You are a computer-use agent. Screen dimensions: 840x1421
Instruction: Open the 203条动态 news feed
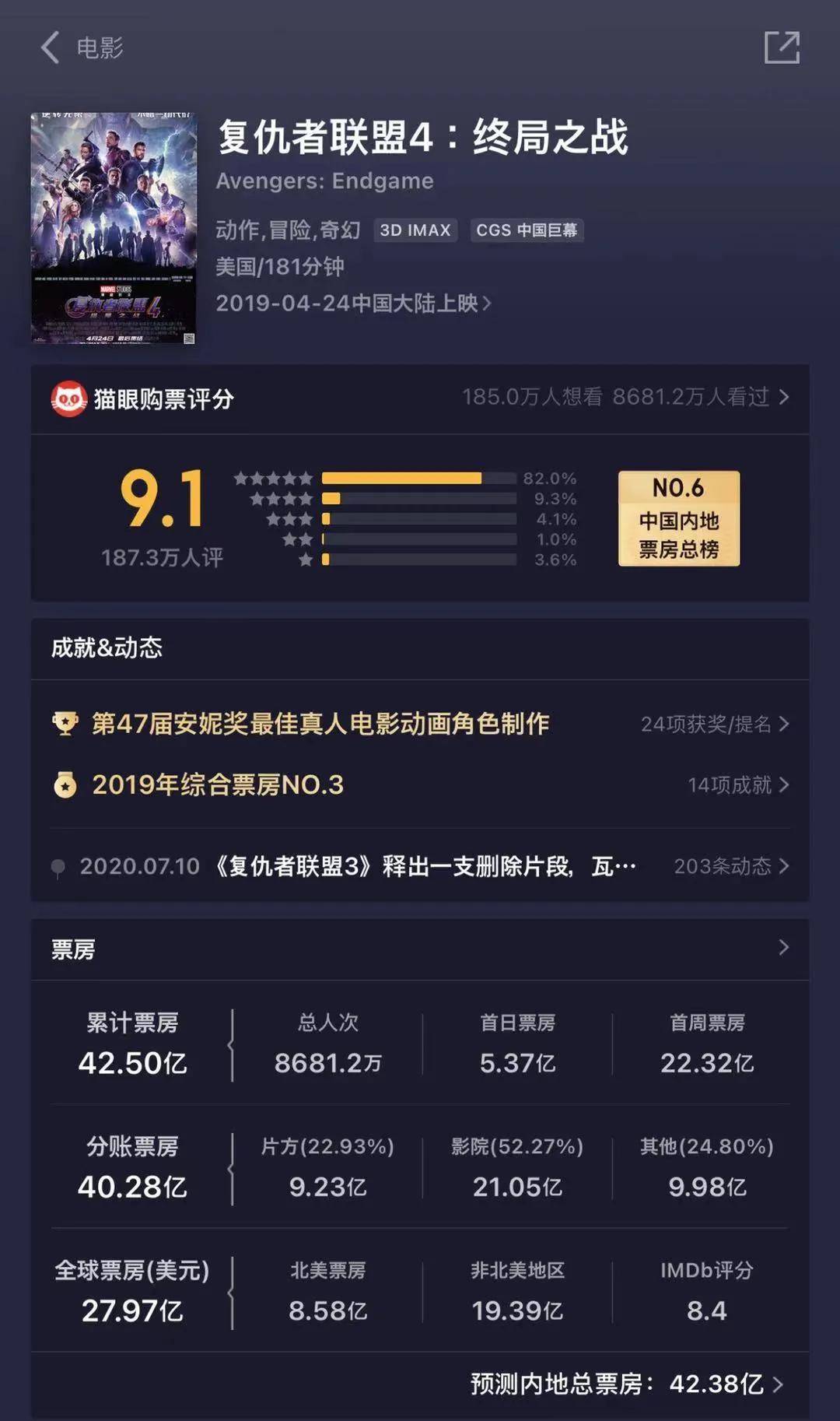731,866
